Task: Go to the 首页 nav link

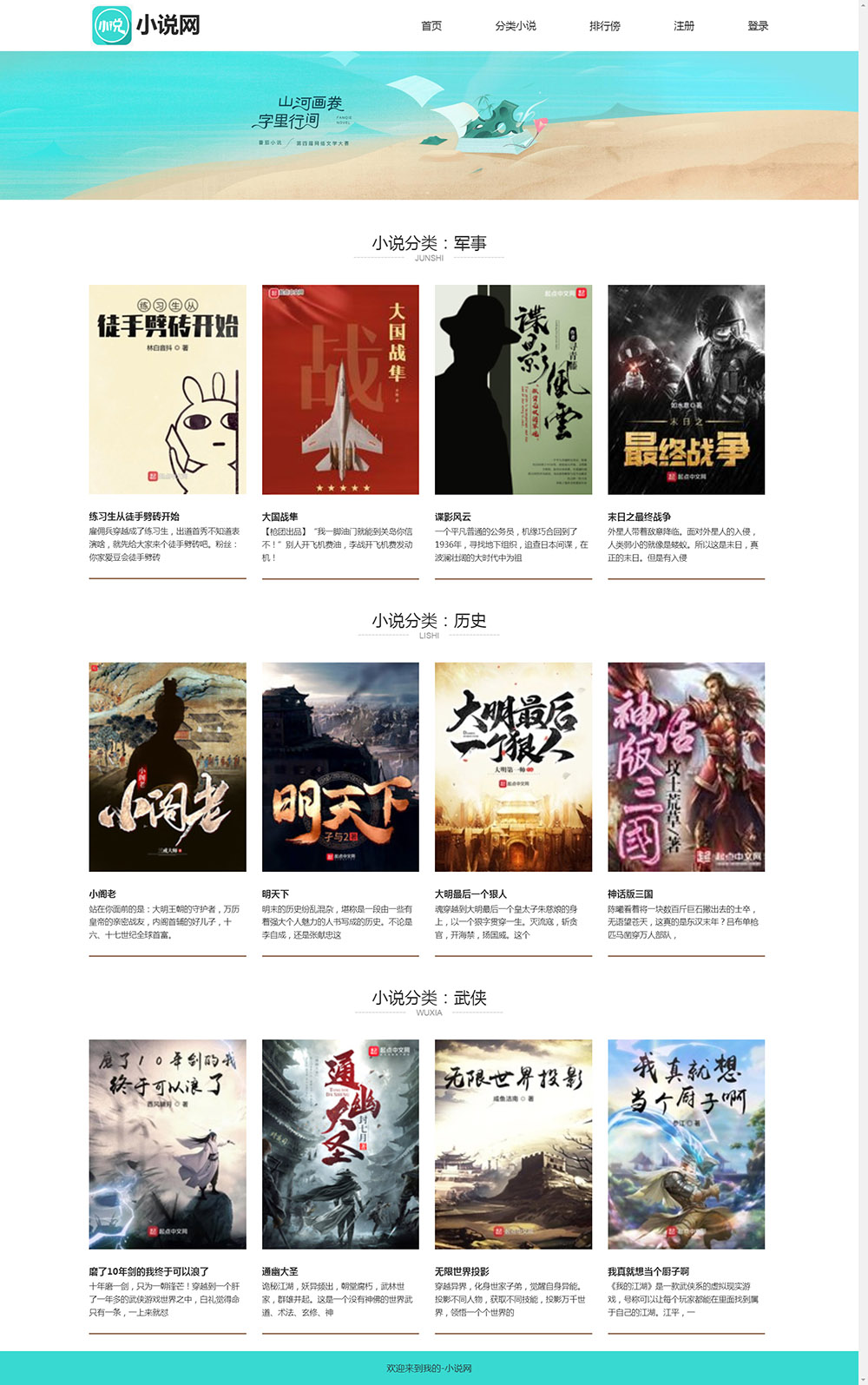Action: (431, 26)
